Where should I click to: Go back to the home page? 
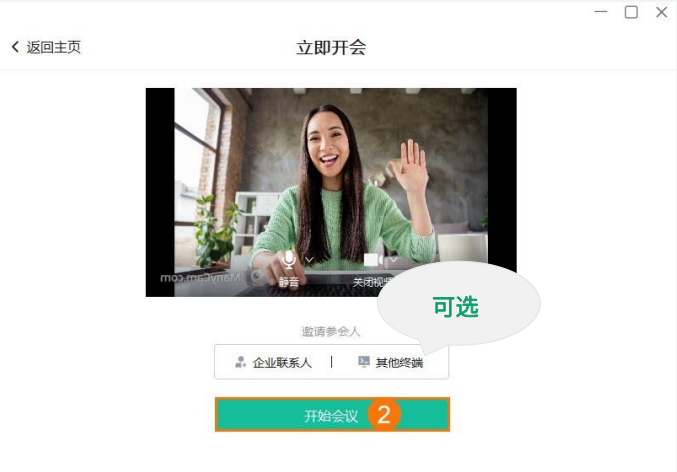point(46,47)
